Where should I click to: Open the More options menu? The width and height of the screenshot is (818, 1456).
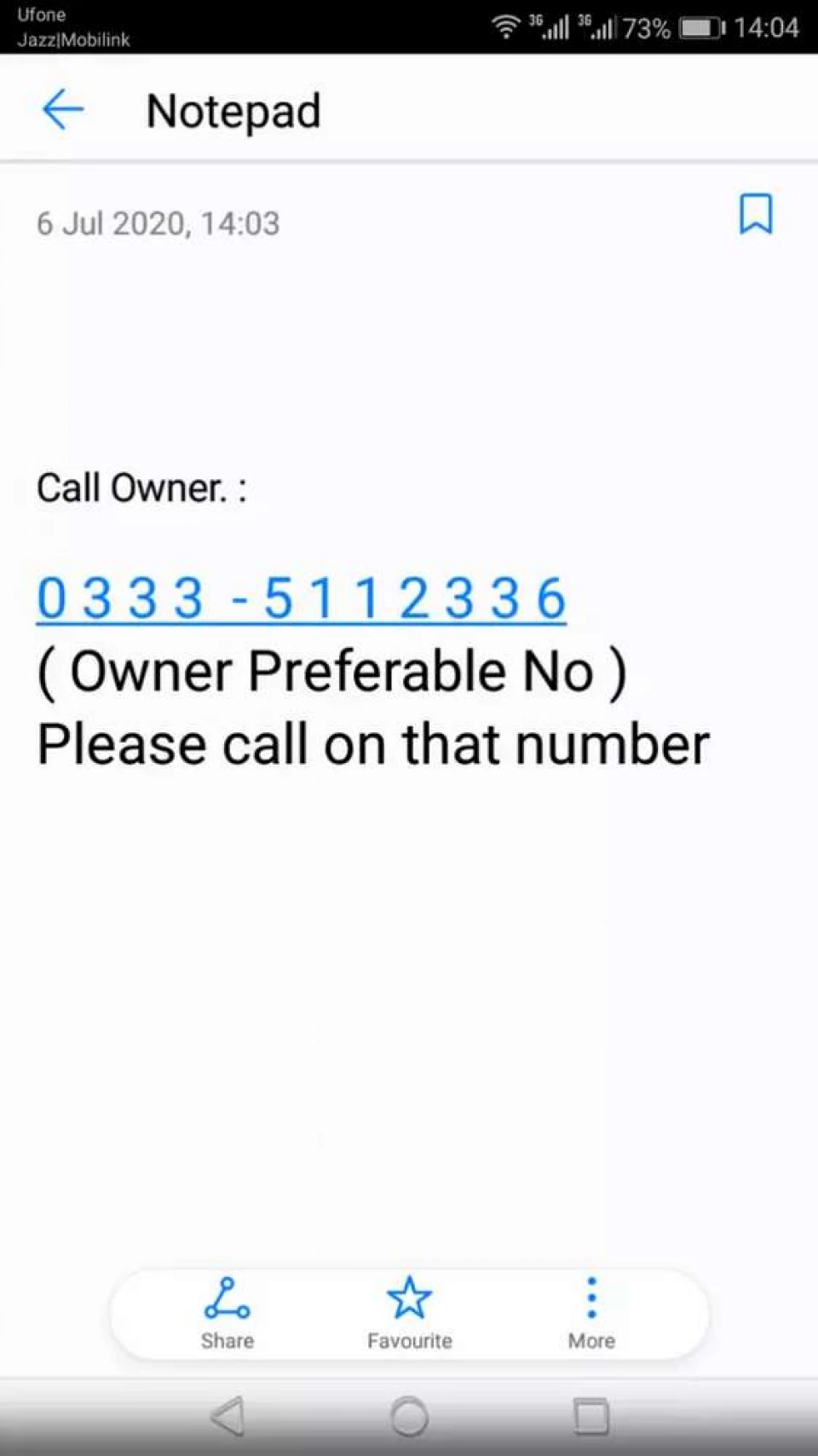[x=591, y=1314]
